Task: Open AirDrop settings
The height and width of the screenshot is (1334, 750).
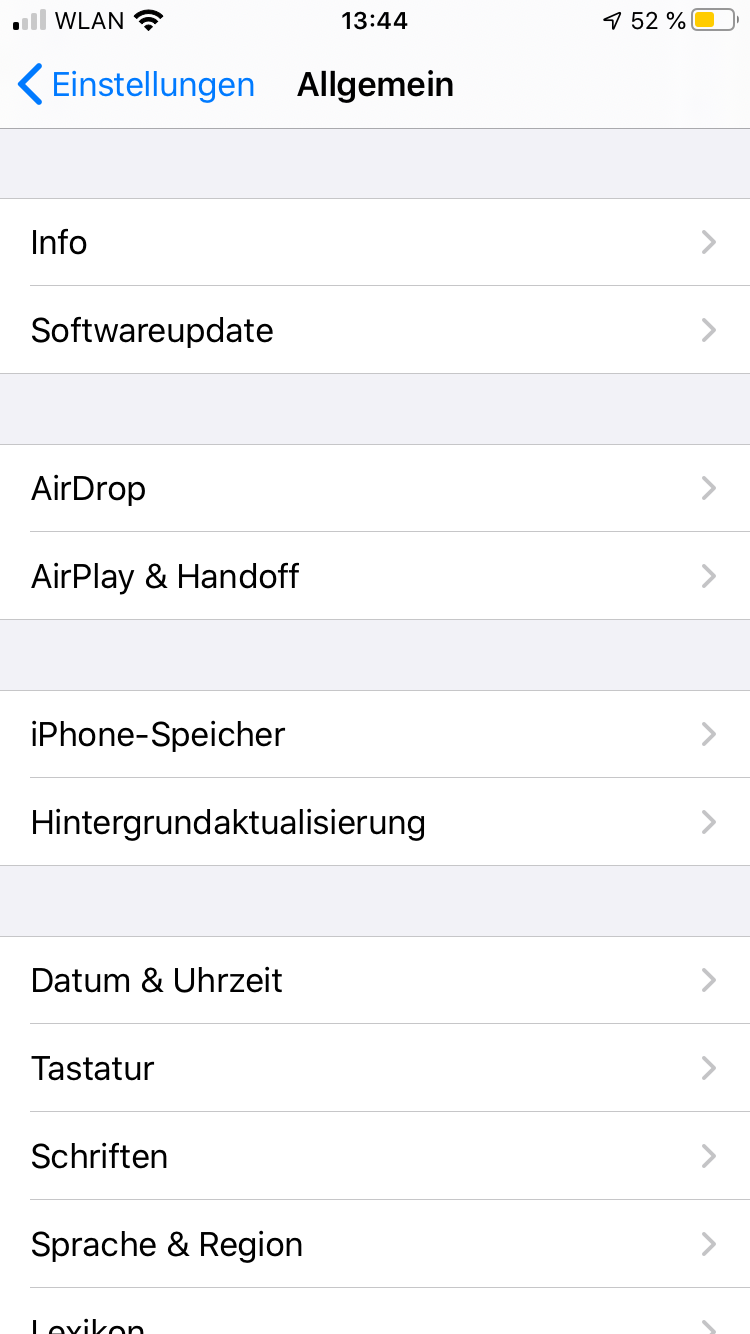Action: click(375, 488)
